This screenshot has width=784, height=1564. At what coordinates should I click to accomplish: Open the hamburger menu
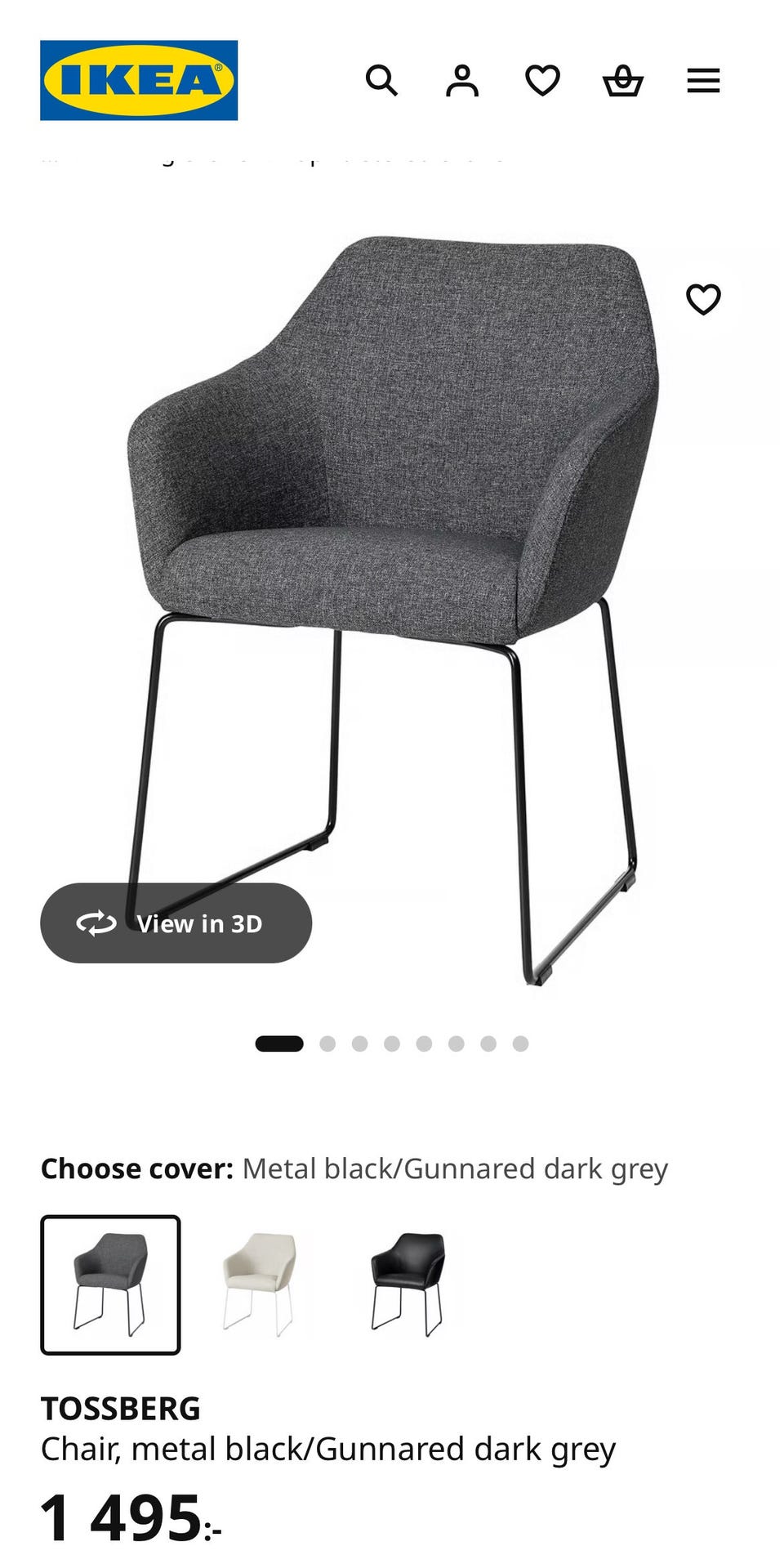coord(703,81)
